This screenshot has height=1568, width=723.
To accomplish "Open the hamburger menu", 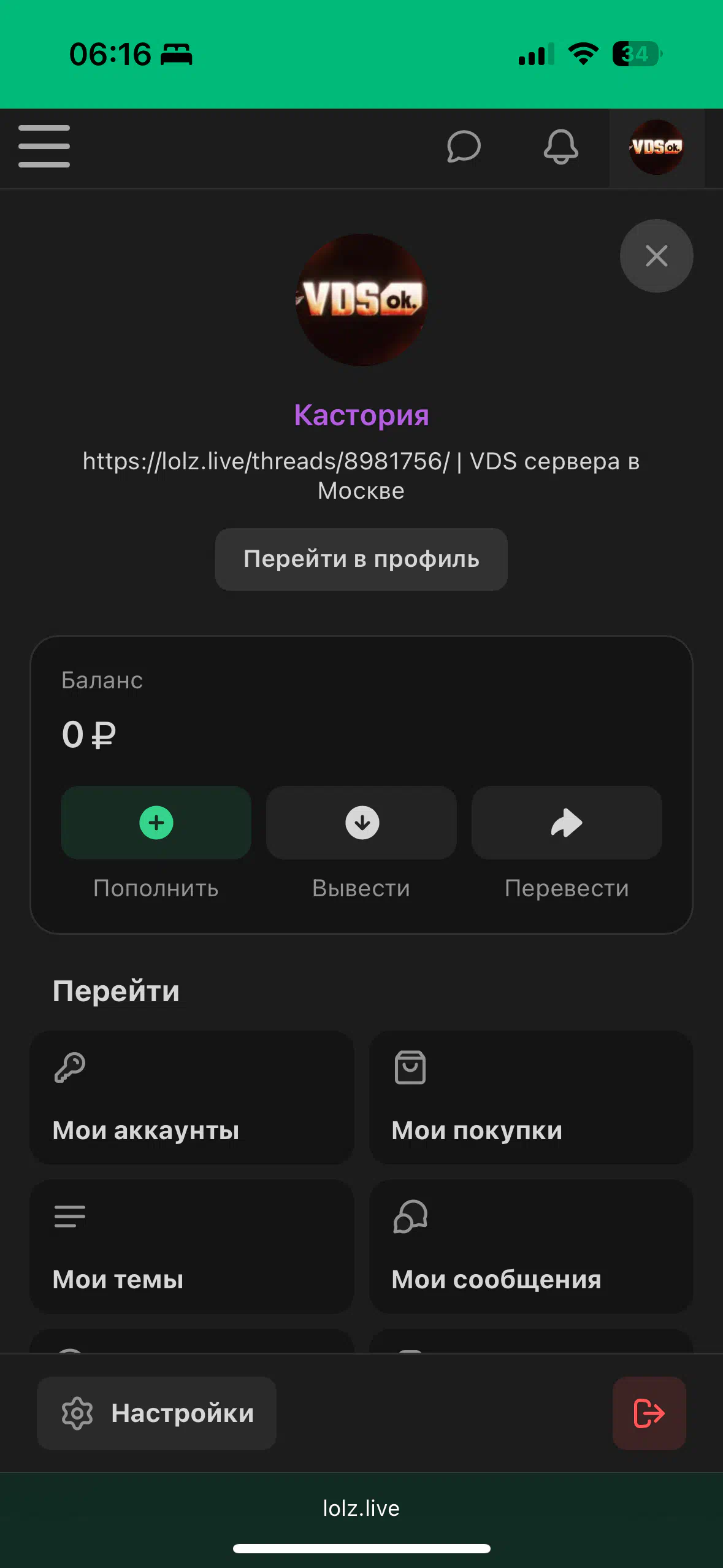I will click(x=44, y=147).
